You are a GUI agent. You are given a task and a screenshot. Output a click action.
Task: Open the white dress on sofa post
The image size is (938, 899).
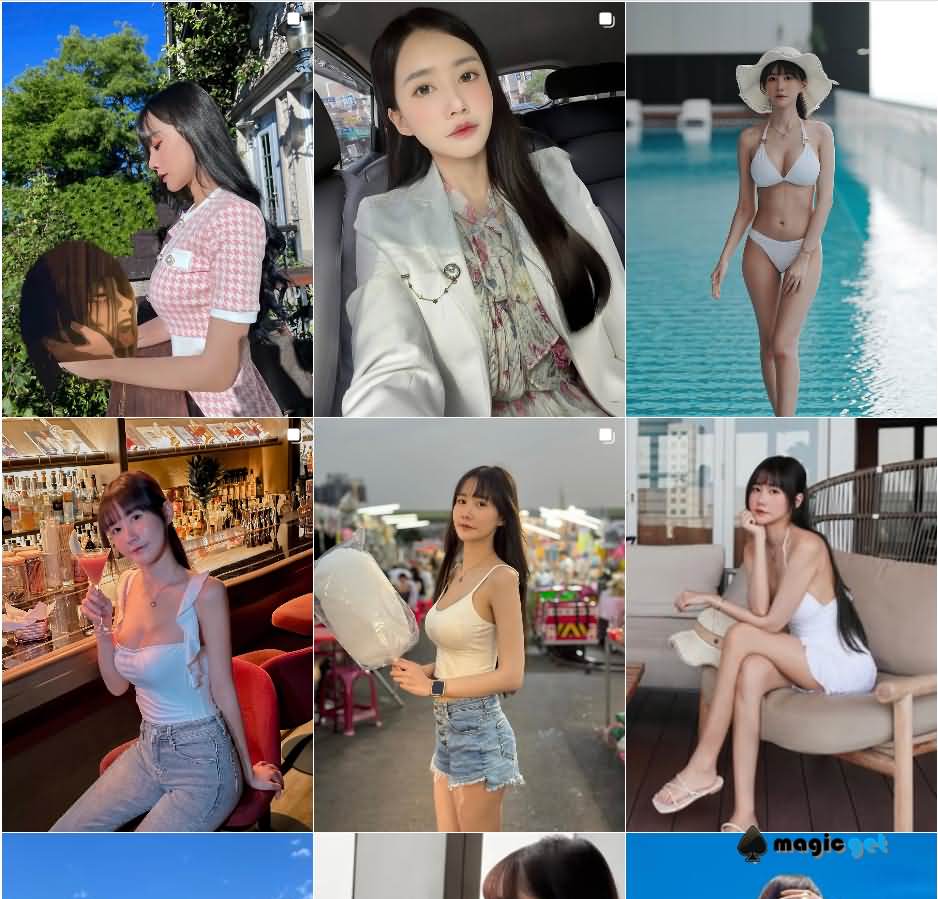pyautogui.click(x=781, y=625)
